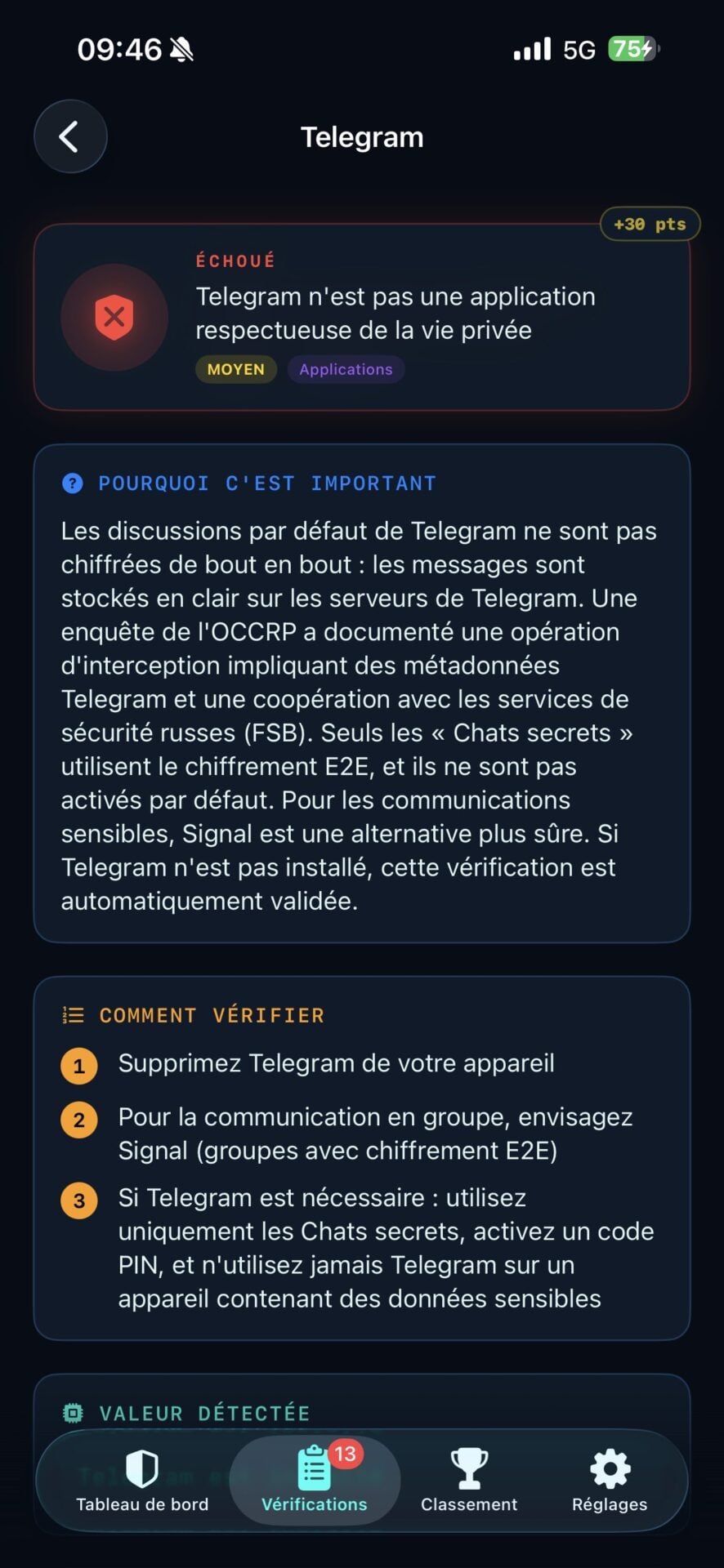Open the Tableau de bord tab
This screenshot has width=724, height=1568.
coord(142,1480)
